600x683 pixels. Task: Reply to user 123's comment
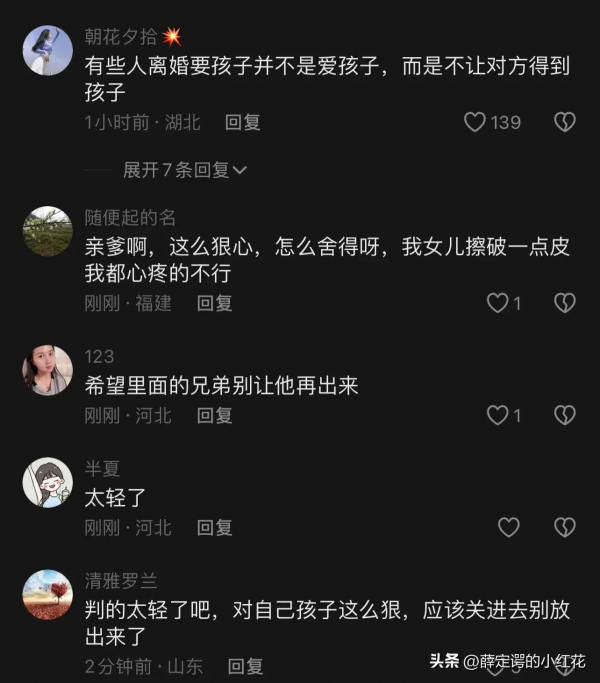tap(215, 414)
